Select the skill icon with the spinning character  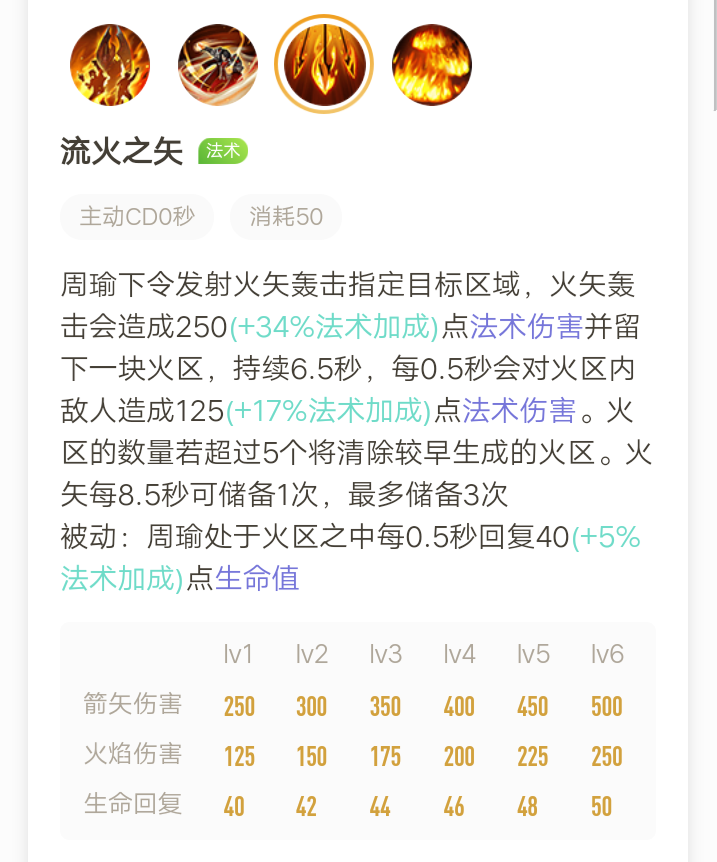[217, 64]
